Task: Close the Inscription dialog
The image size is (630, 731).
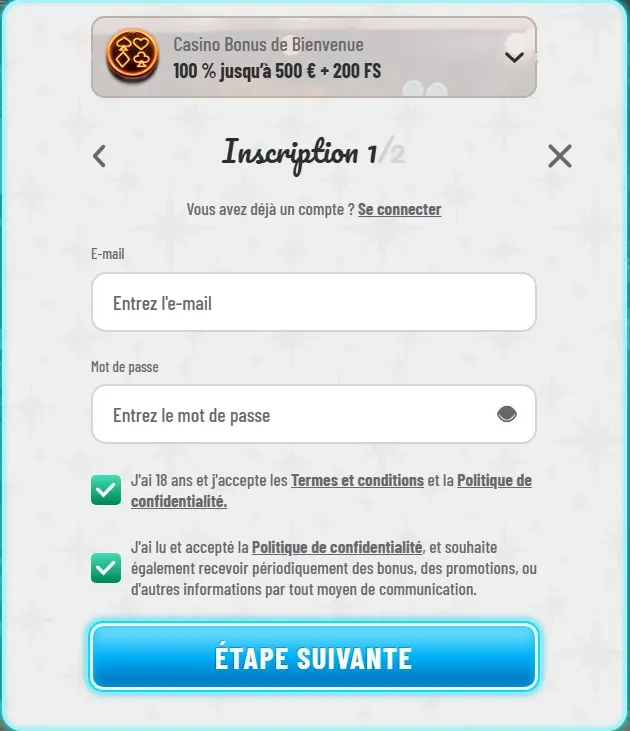Action: (x=560, y=155)
